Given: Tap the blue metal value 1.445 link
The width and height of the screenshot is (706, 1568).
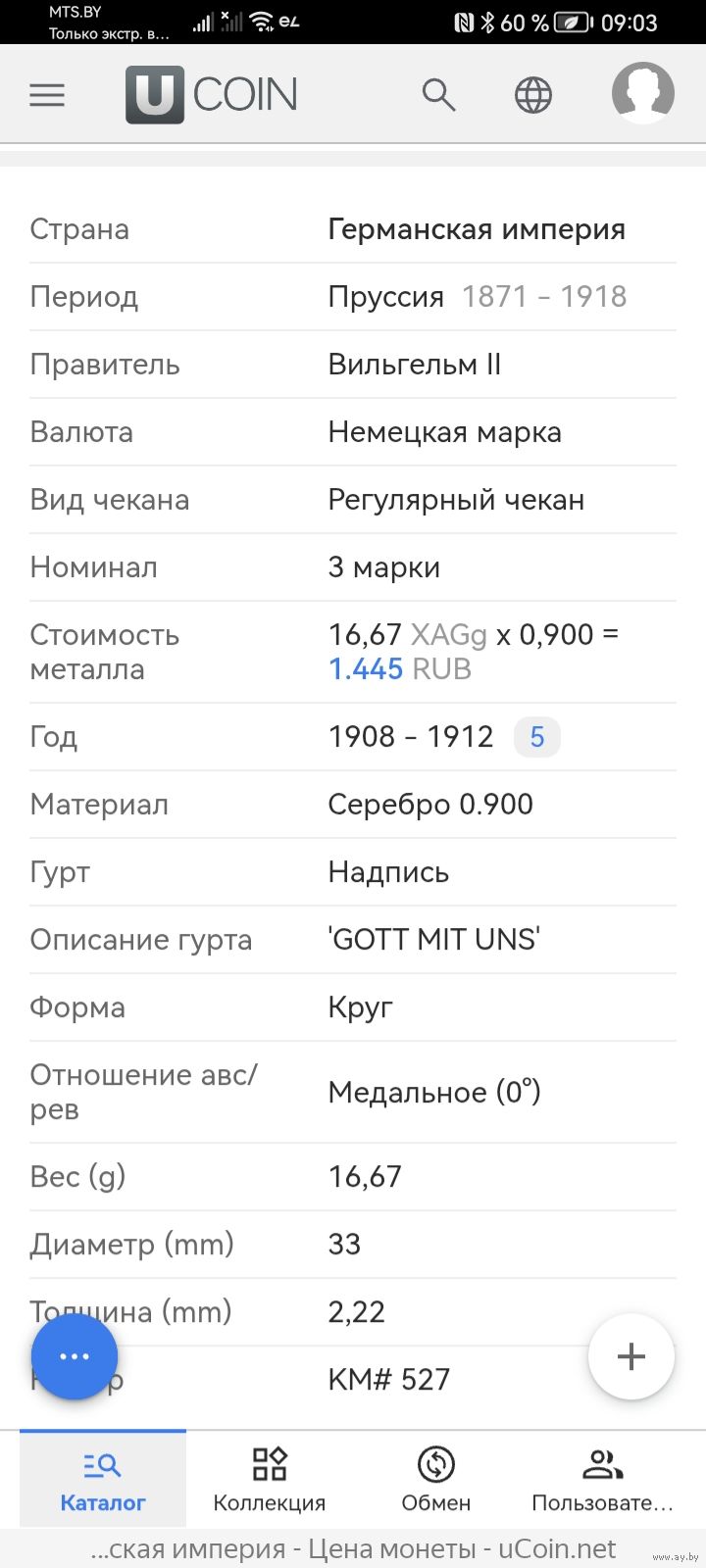Looking at the screenshot, I should click(366, 669).
